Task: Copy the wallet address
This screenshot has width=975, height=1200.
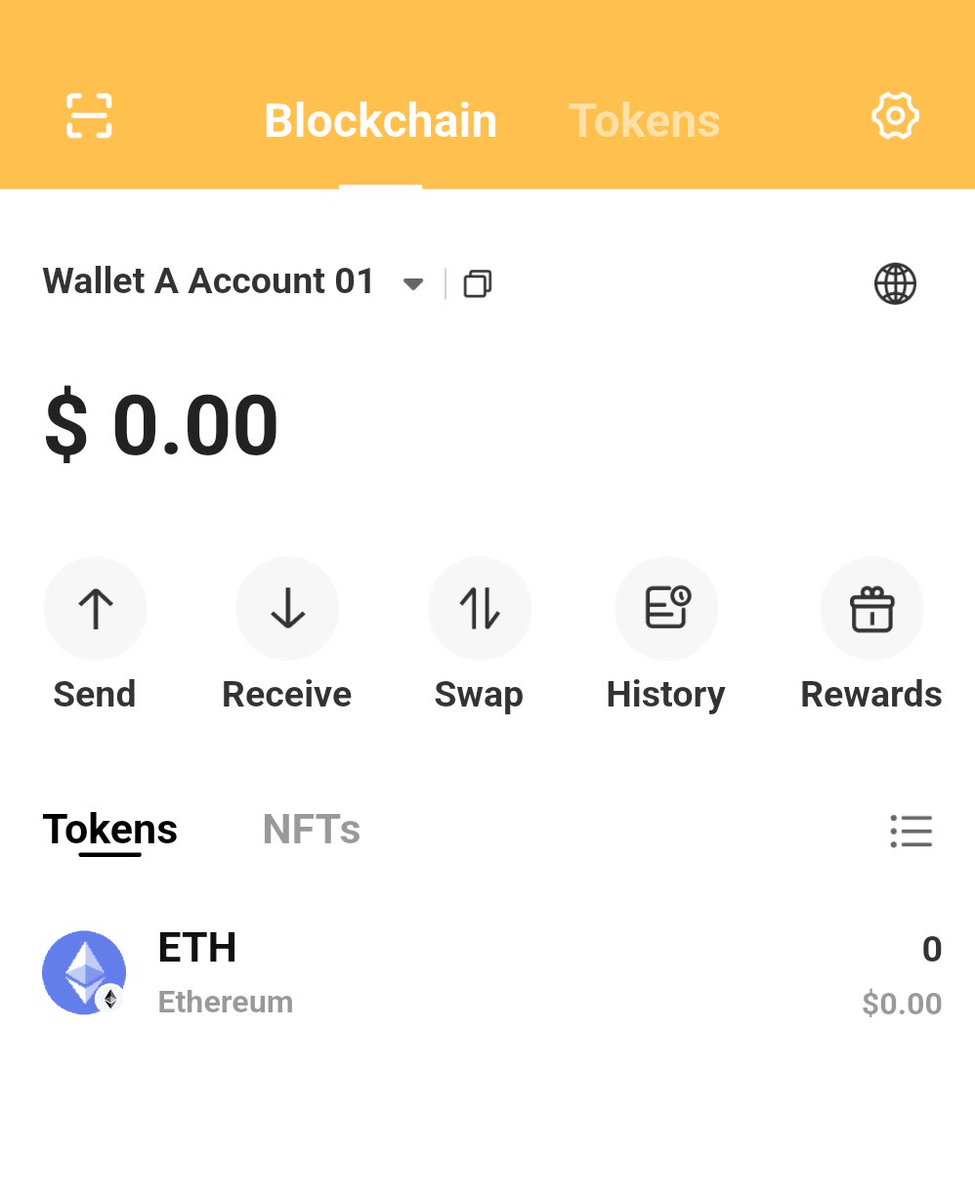Action: coord(477,284)
